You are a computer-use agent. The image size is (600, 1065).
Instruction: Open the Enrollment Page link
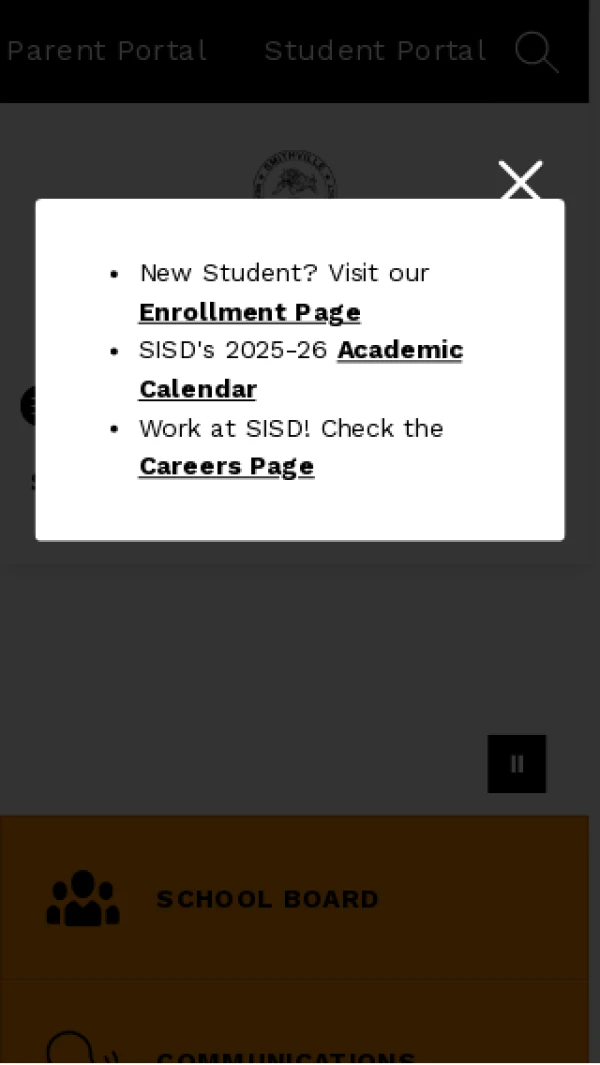[249, 313]
